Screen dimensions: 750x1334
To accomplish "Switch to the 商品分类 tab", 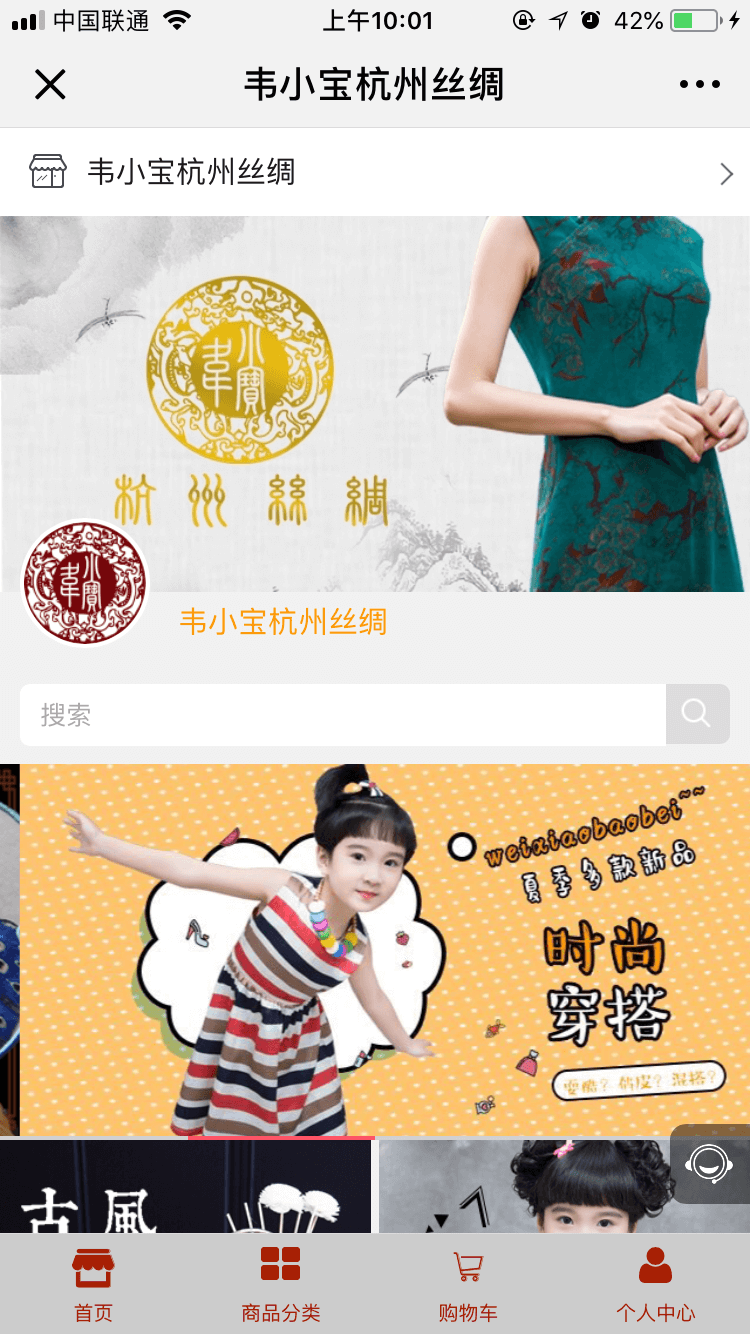I will tap(281, 1284).
